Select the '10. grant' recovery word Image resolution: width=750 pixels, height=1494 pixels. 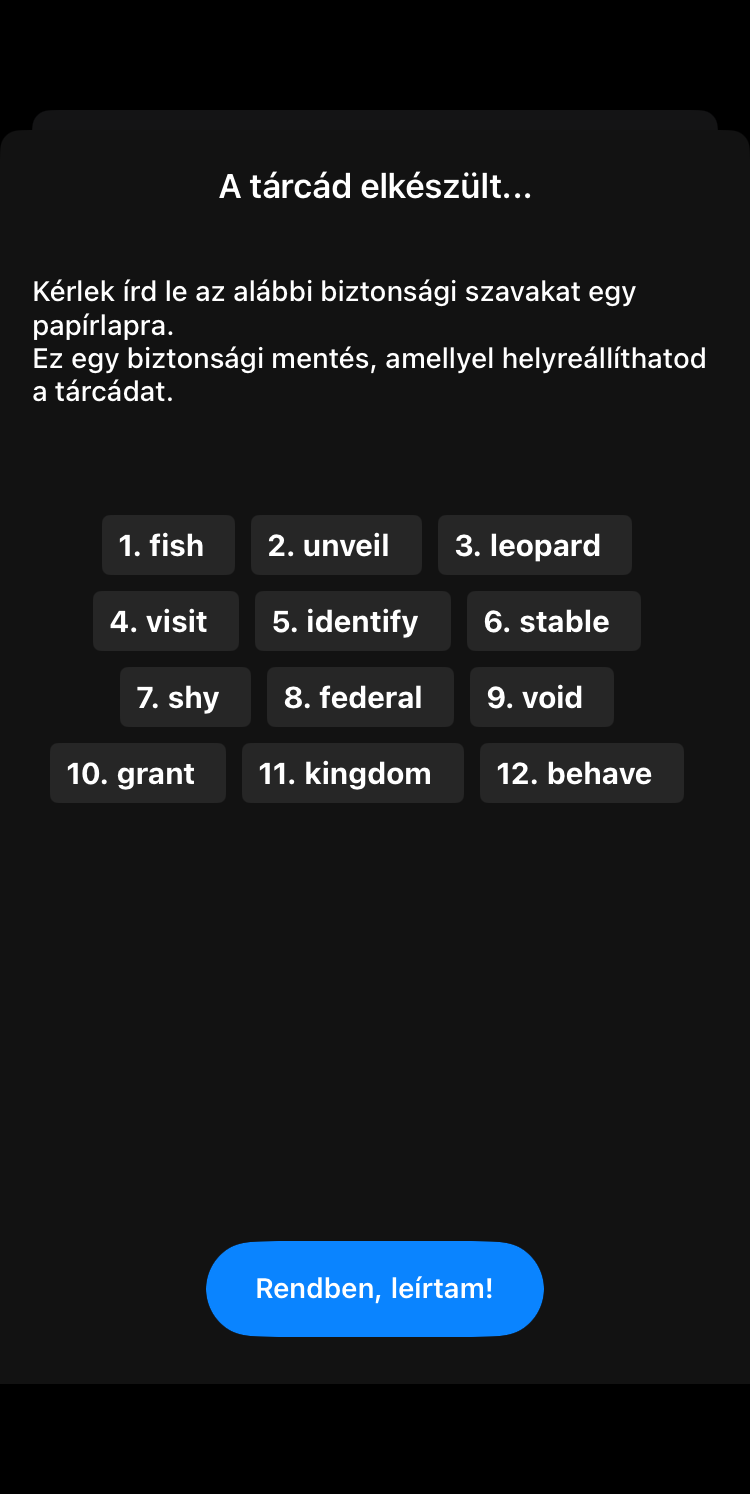coord(137,773)
